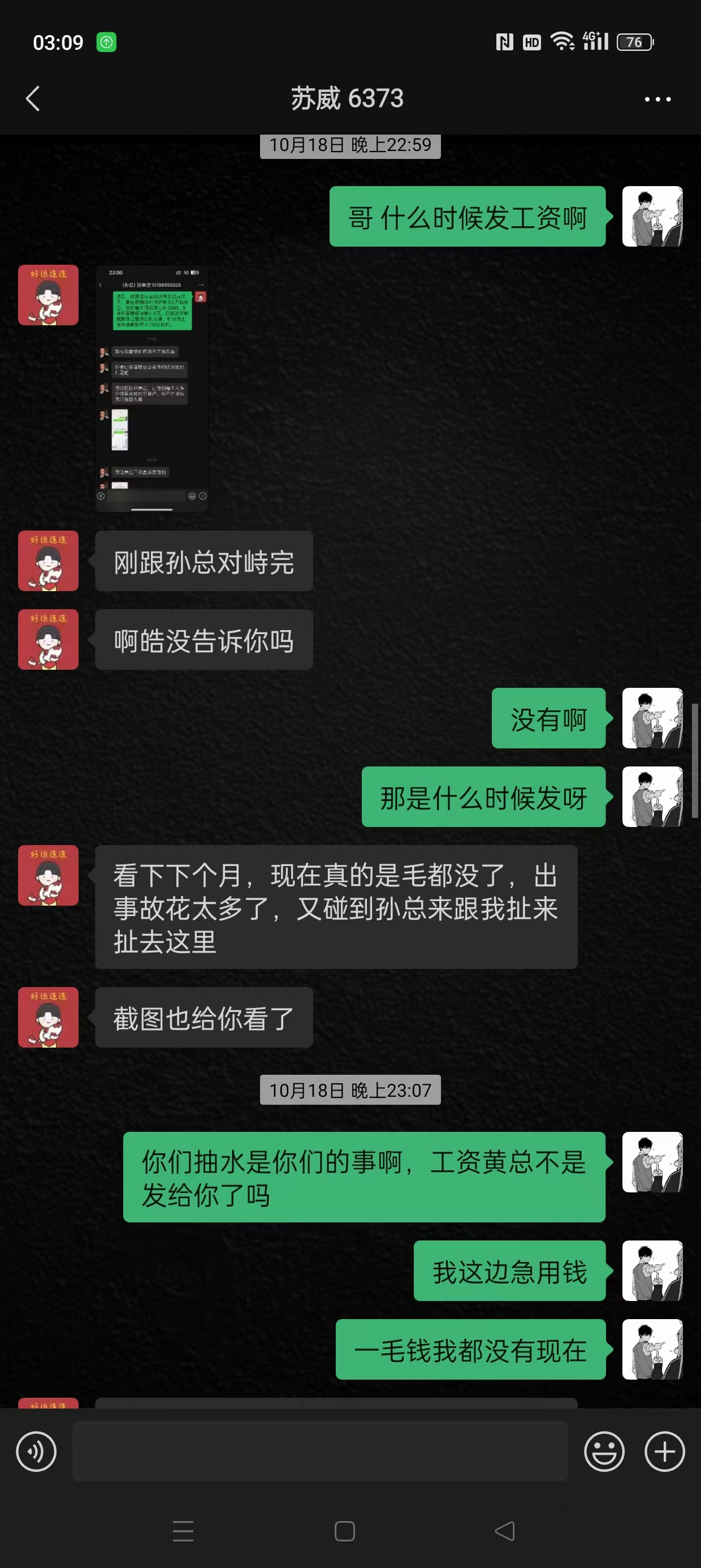Tap the message text input field

click(x=320, y=1451)
